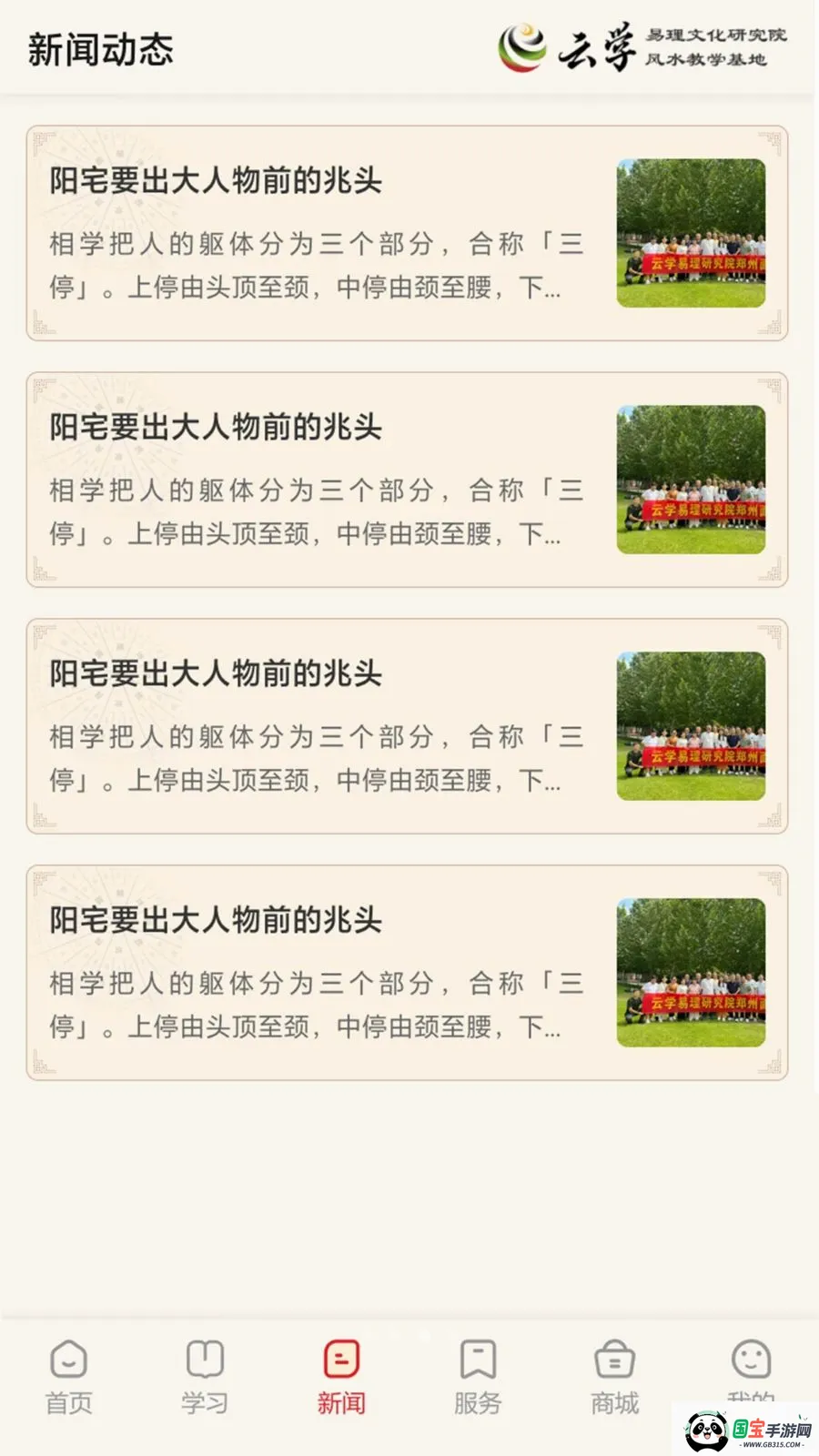
Task: Open the 服务 tab
Action: (478, 1377)
